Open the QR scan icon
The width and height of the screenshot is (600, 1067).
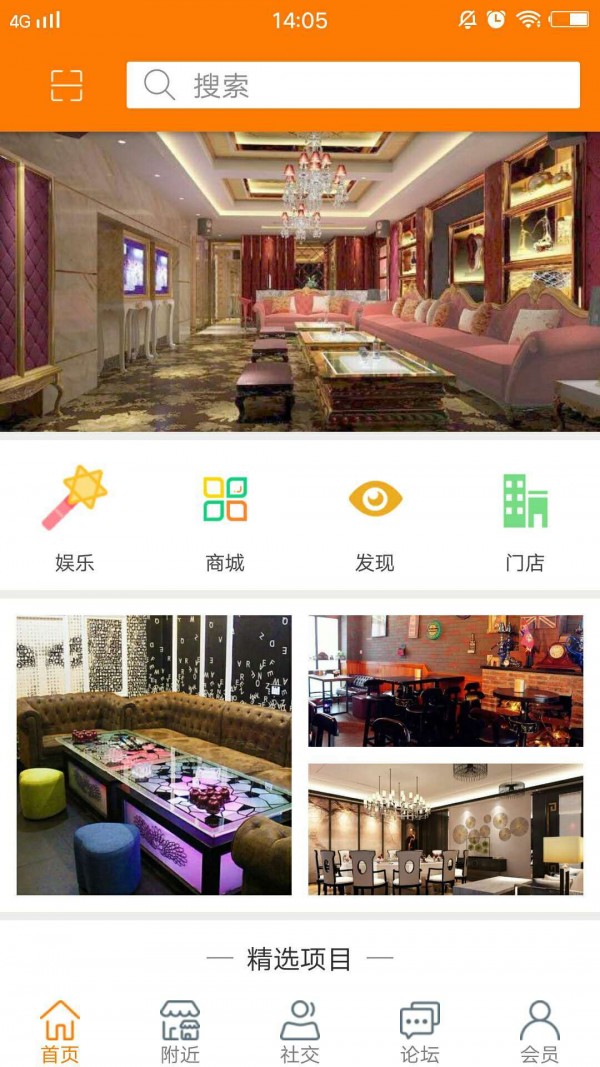[67, 85]
